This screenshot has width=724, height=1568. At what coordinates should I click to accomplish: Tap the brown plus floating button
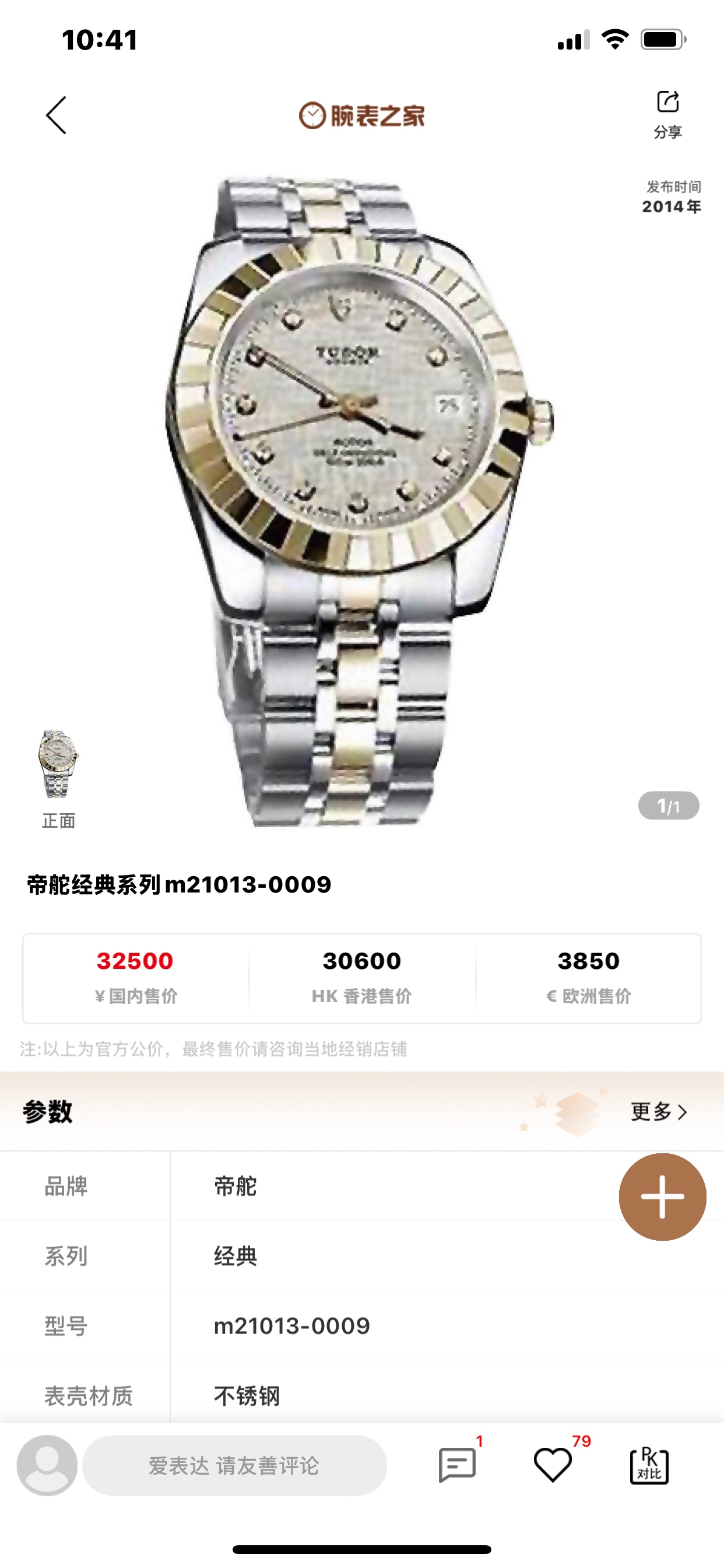pyautogui.click(x=662, y=1196)
